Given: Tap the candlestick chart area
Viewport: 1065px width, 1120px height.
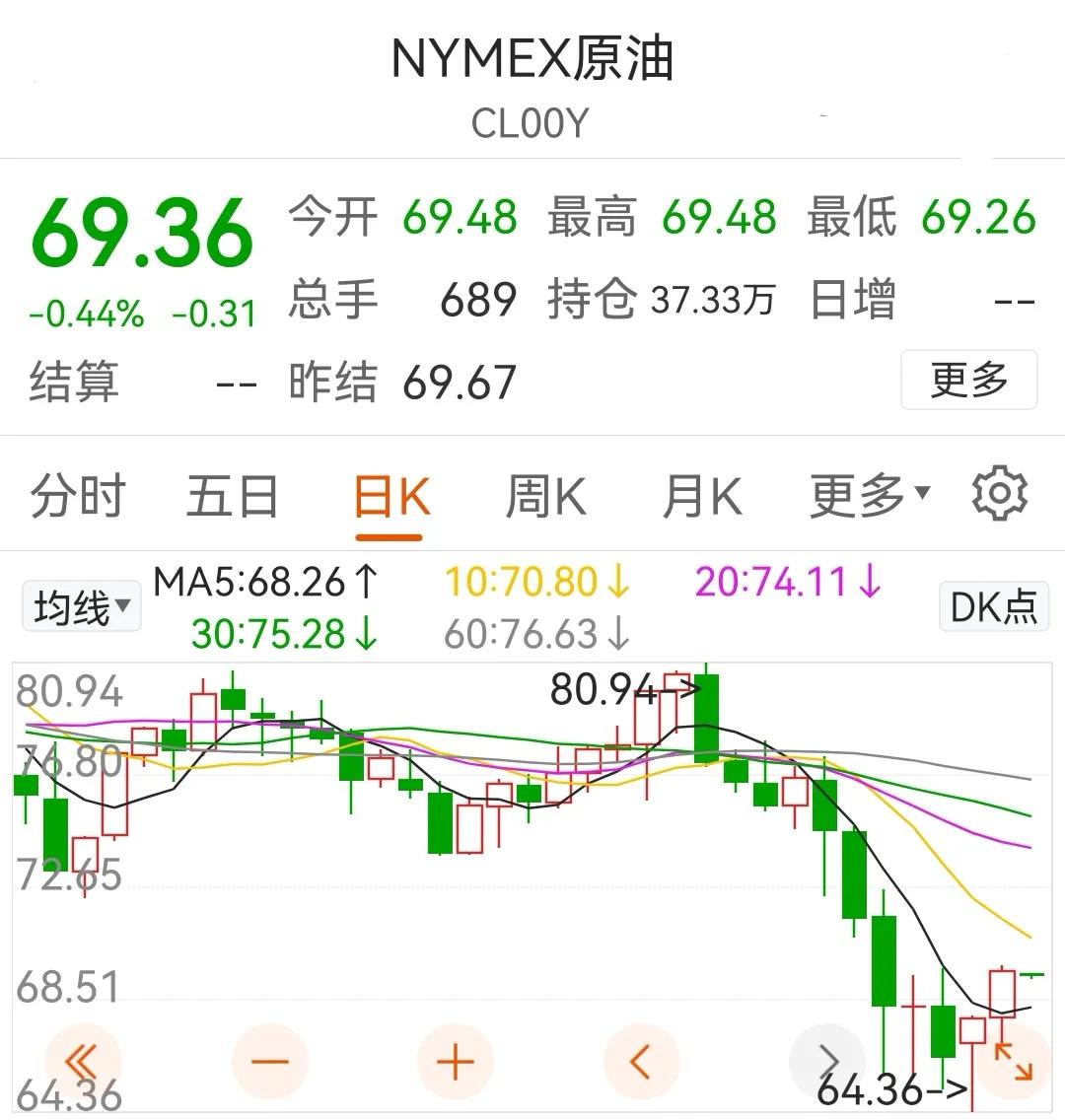Looking at the screenshot, I should (x=532, y=838).
